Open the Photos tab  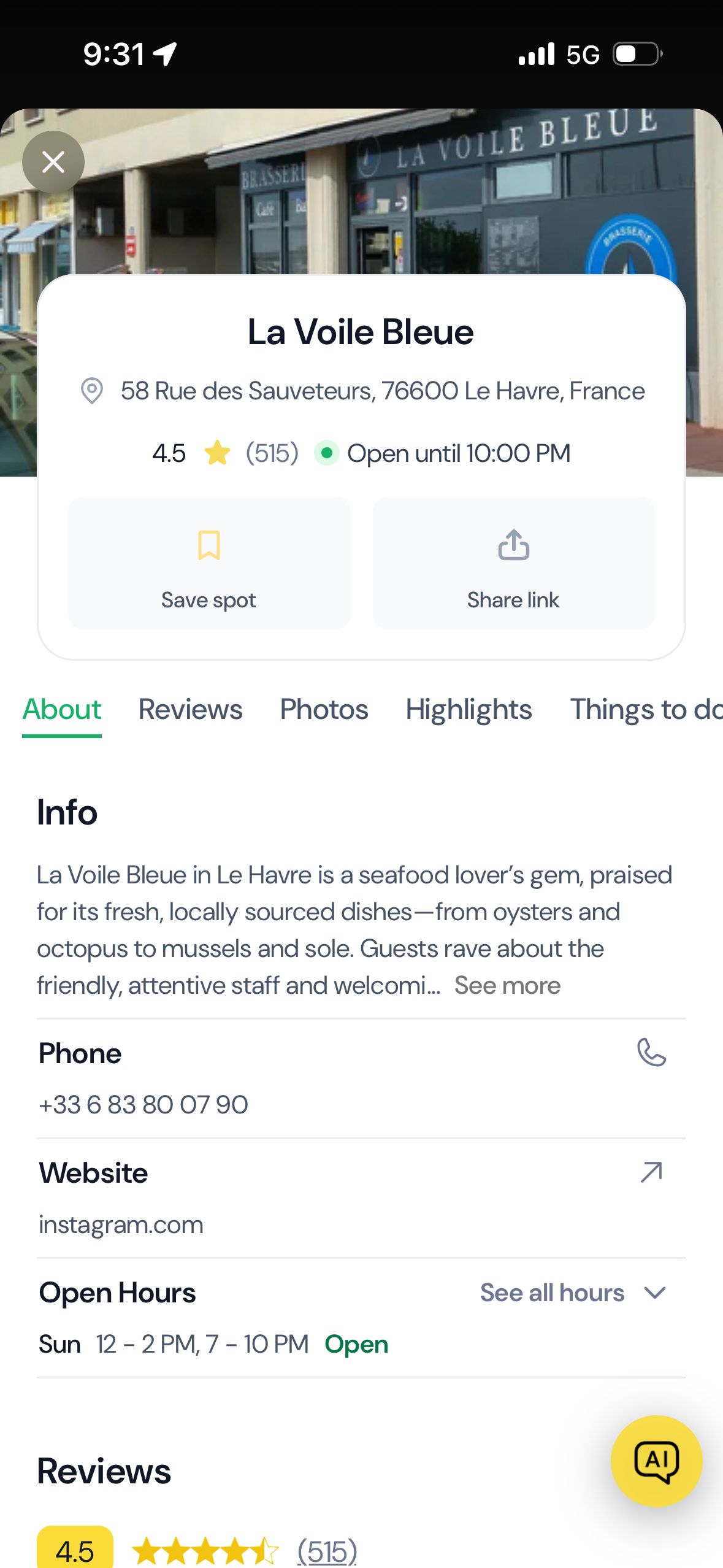tap(324, 710)
